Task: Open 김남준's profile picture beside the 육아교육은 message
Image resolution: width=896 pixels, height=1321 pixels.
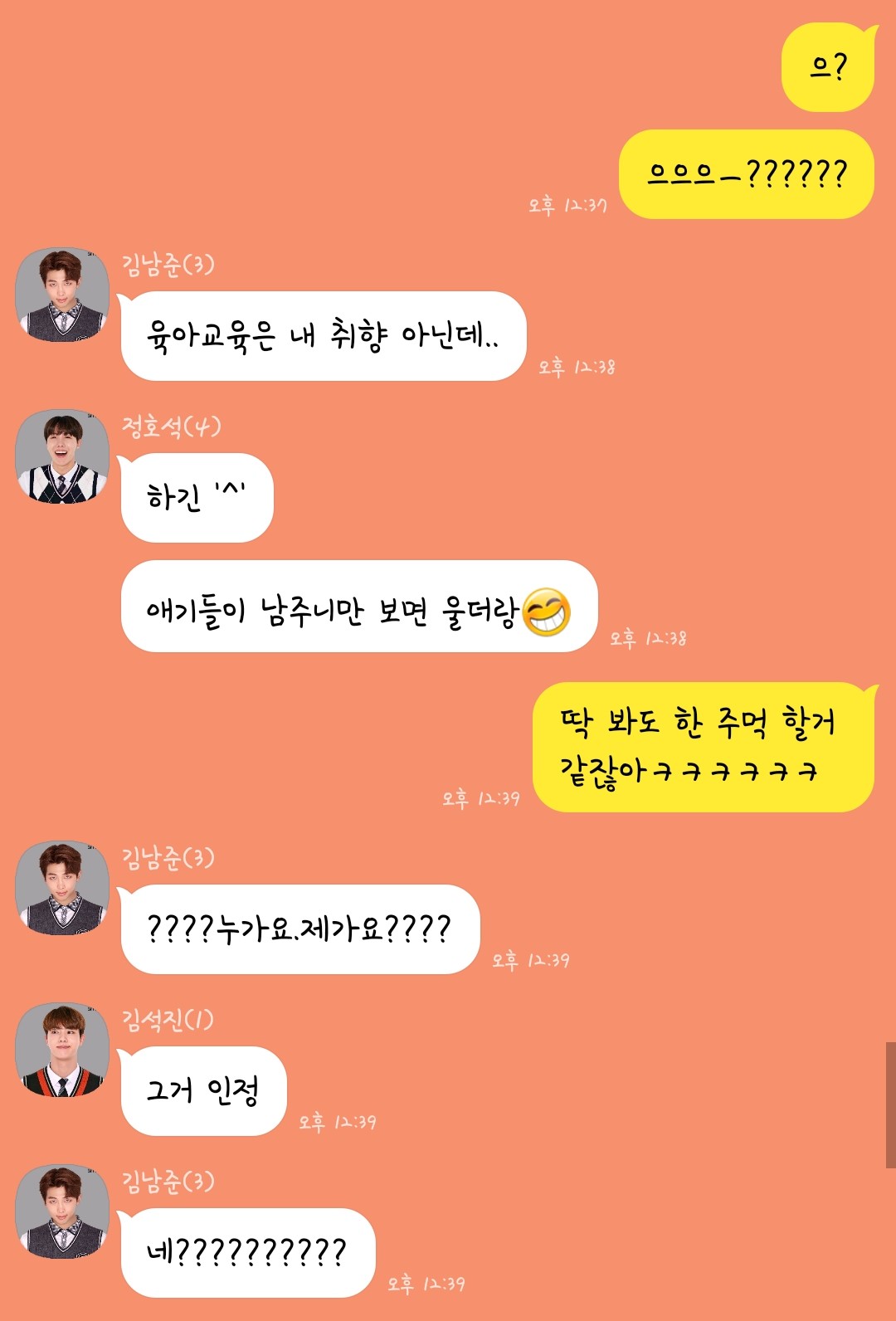Action: click(x=62, y=294)
